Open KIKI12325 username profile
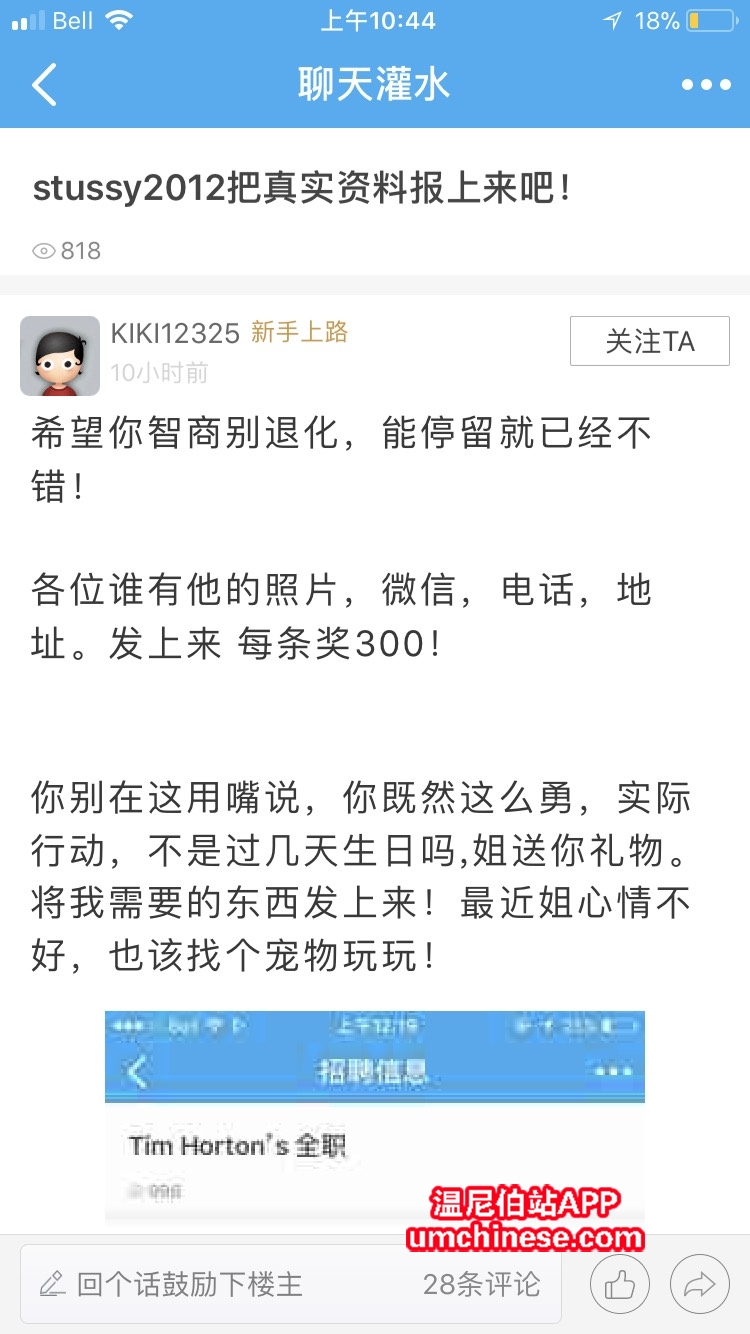 175,333
